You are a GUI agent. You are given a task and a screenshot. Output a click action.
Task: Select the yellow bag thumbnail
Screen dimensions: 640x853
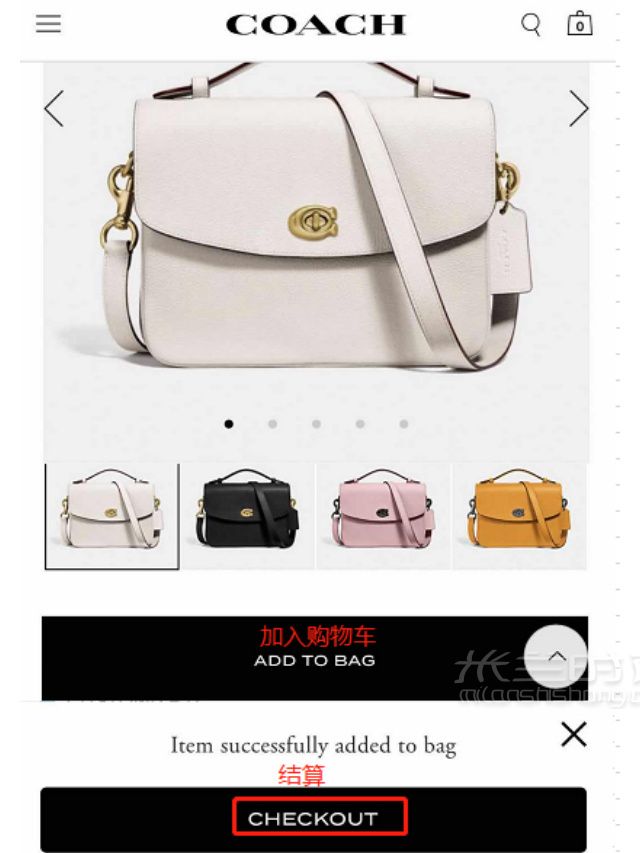pyautogui.click(x=518, y=515)
